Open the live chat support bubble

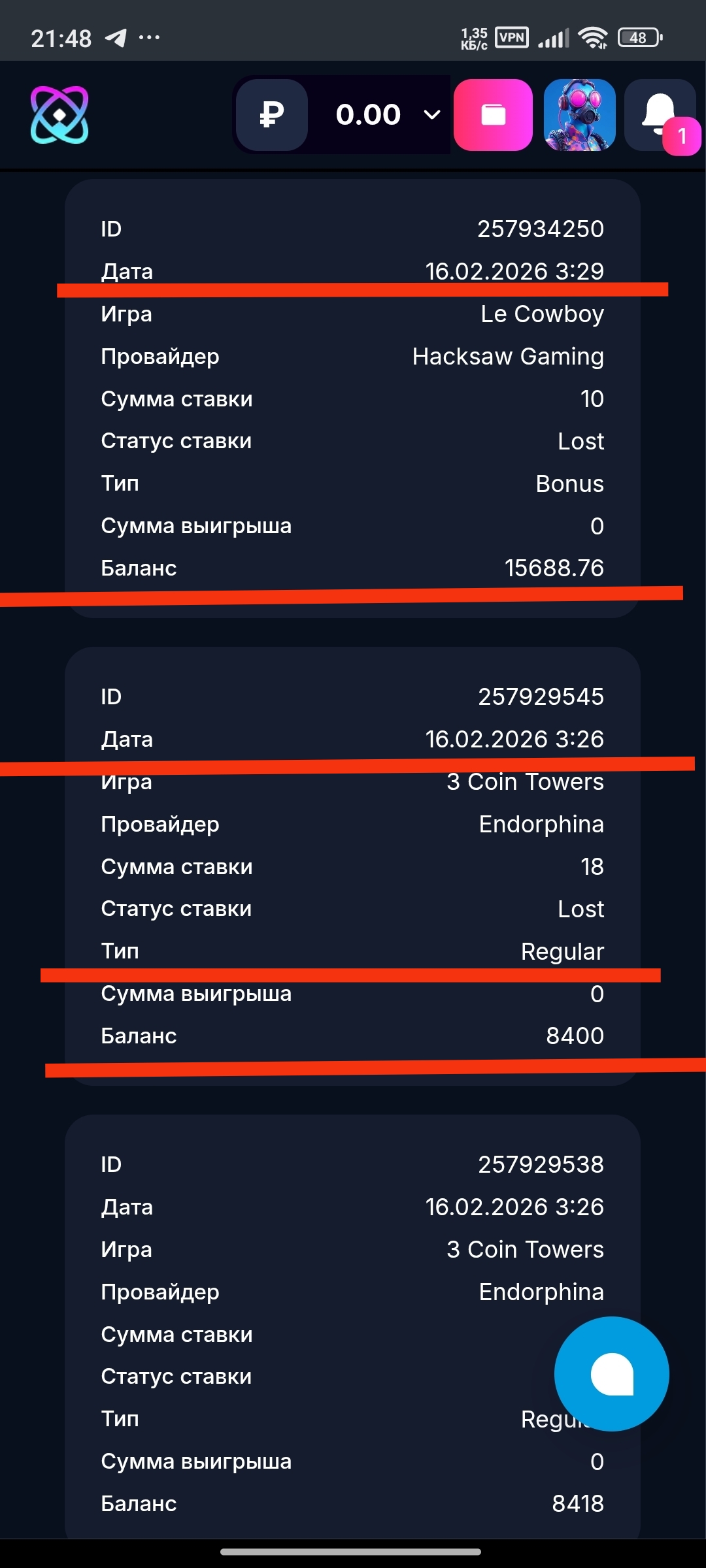611,1373
